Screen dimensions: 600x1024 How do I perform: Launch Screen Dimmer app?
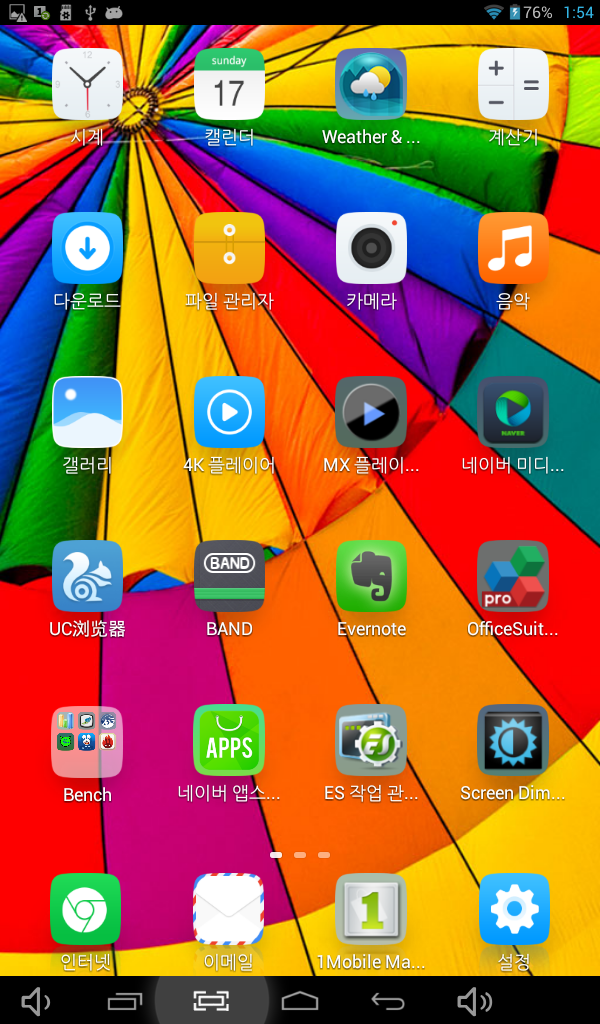pos(513,741)
